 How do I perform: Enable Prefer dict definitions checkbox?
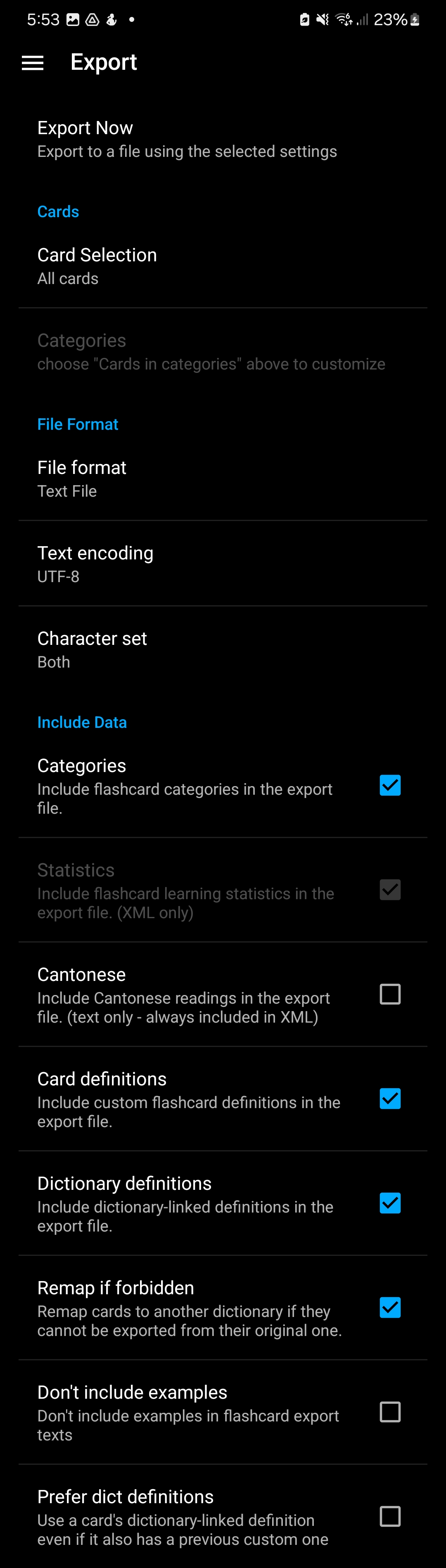[x=389, y=1516]
